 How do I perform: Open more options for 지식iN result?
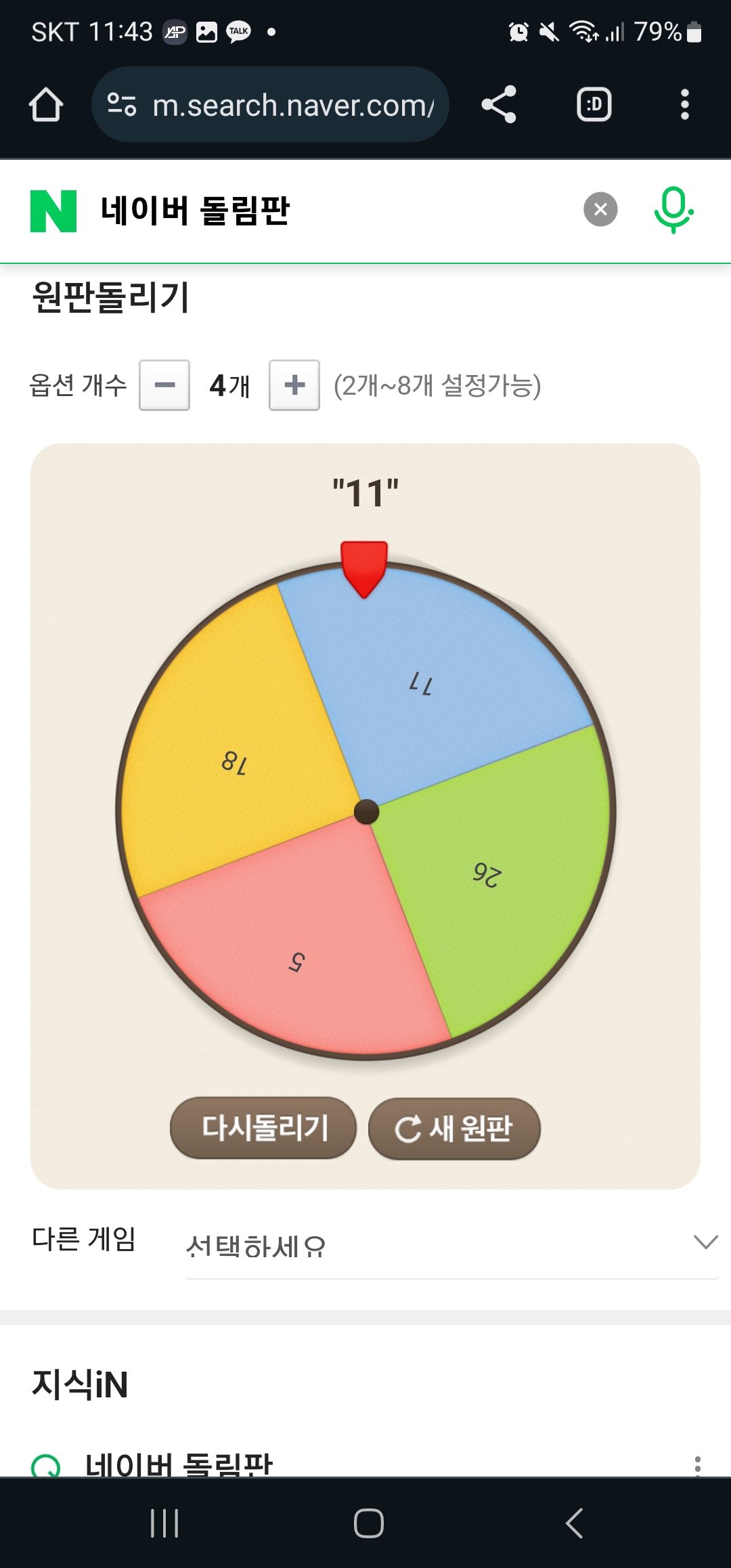coord(697,1465)
